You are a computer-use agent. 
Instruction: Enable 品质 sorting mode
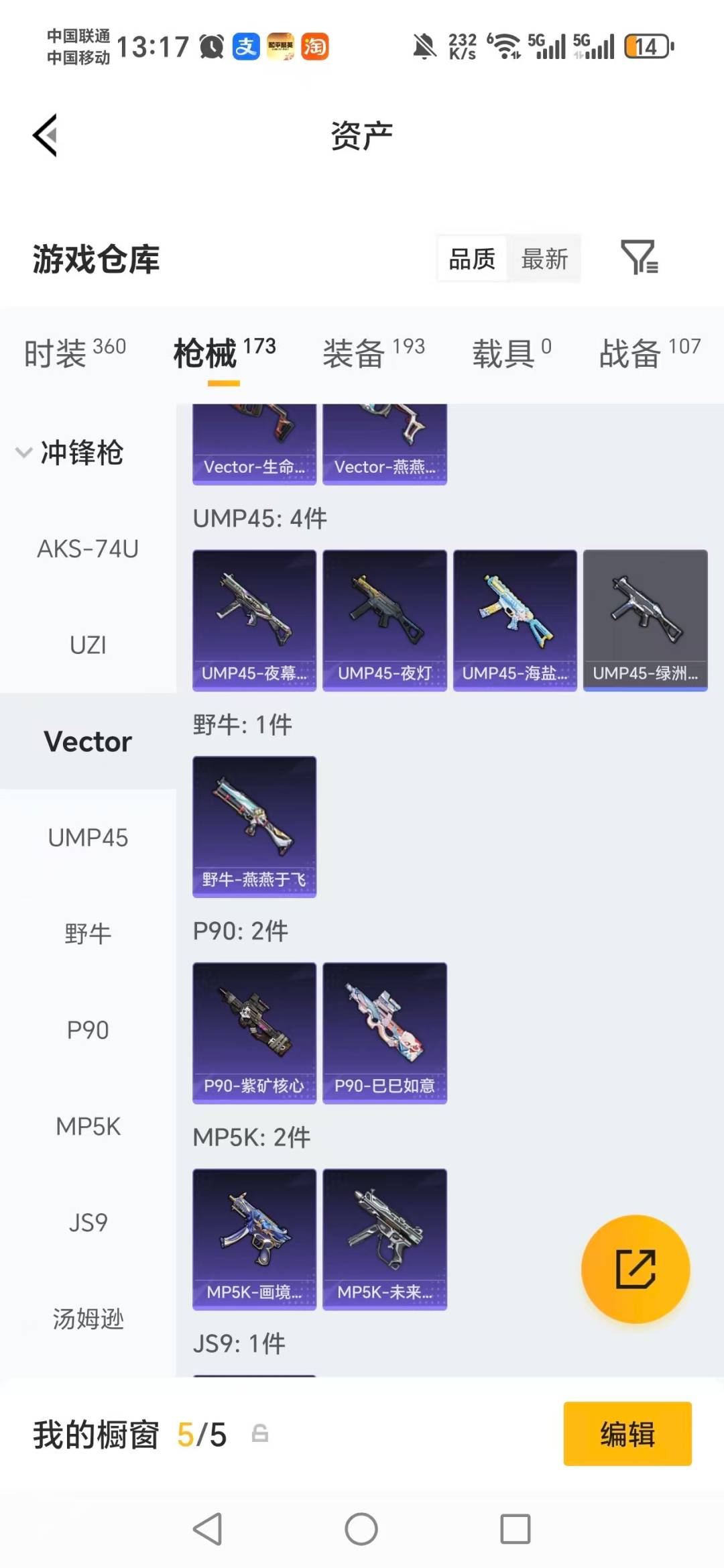[x=472, y=259]
